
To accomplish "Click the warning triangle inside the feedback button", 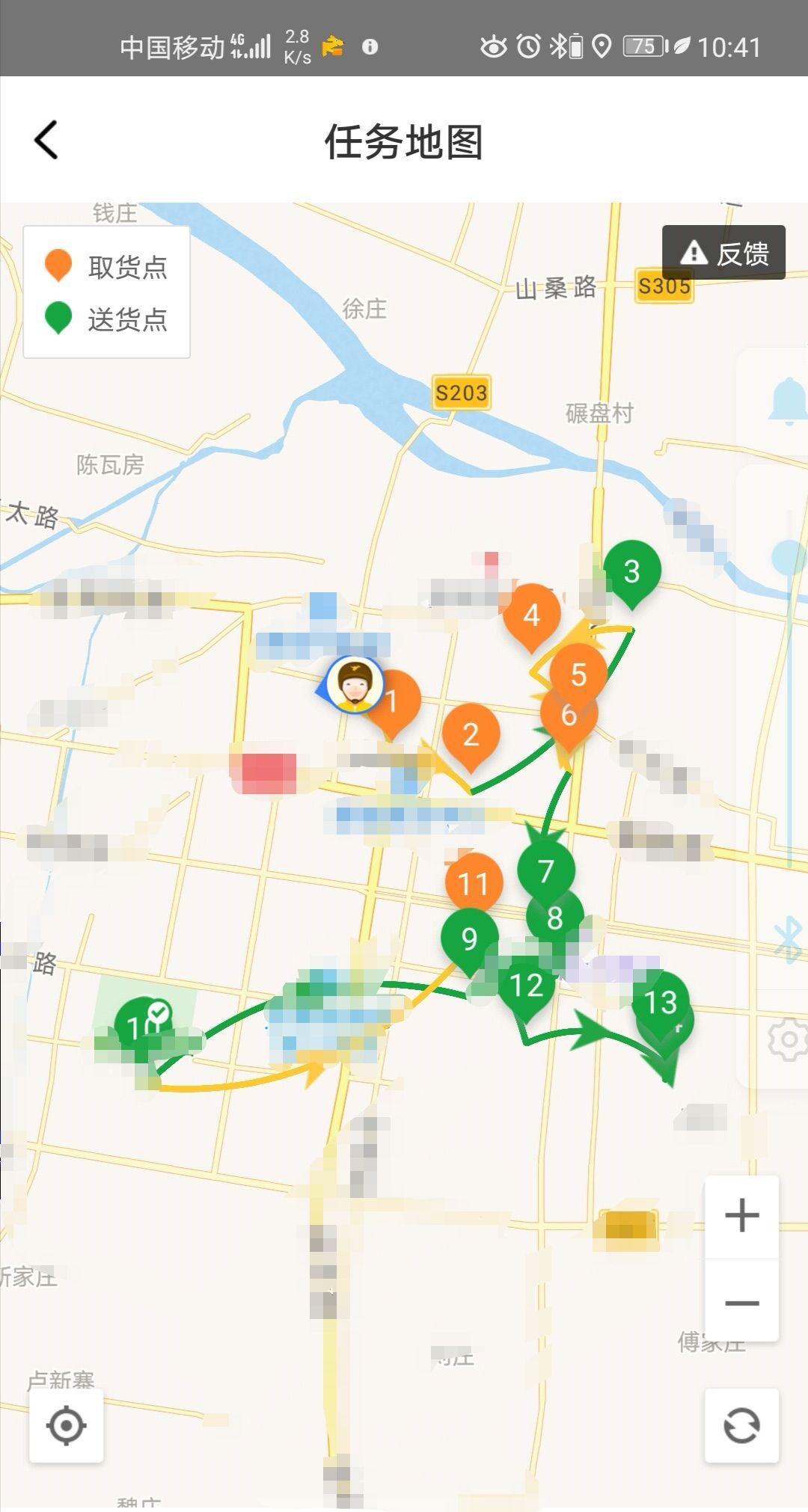I will pyautogui.click(x=694, y=252).
